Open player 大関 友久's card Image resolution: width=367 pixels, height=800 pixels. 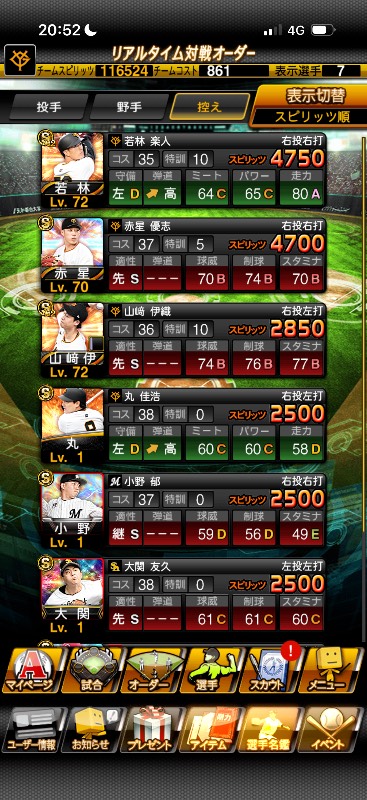pyautogui.click(x=183, y=595)
